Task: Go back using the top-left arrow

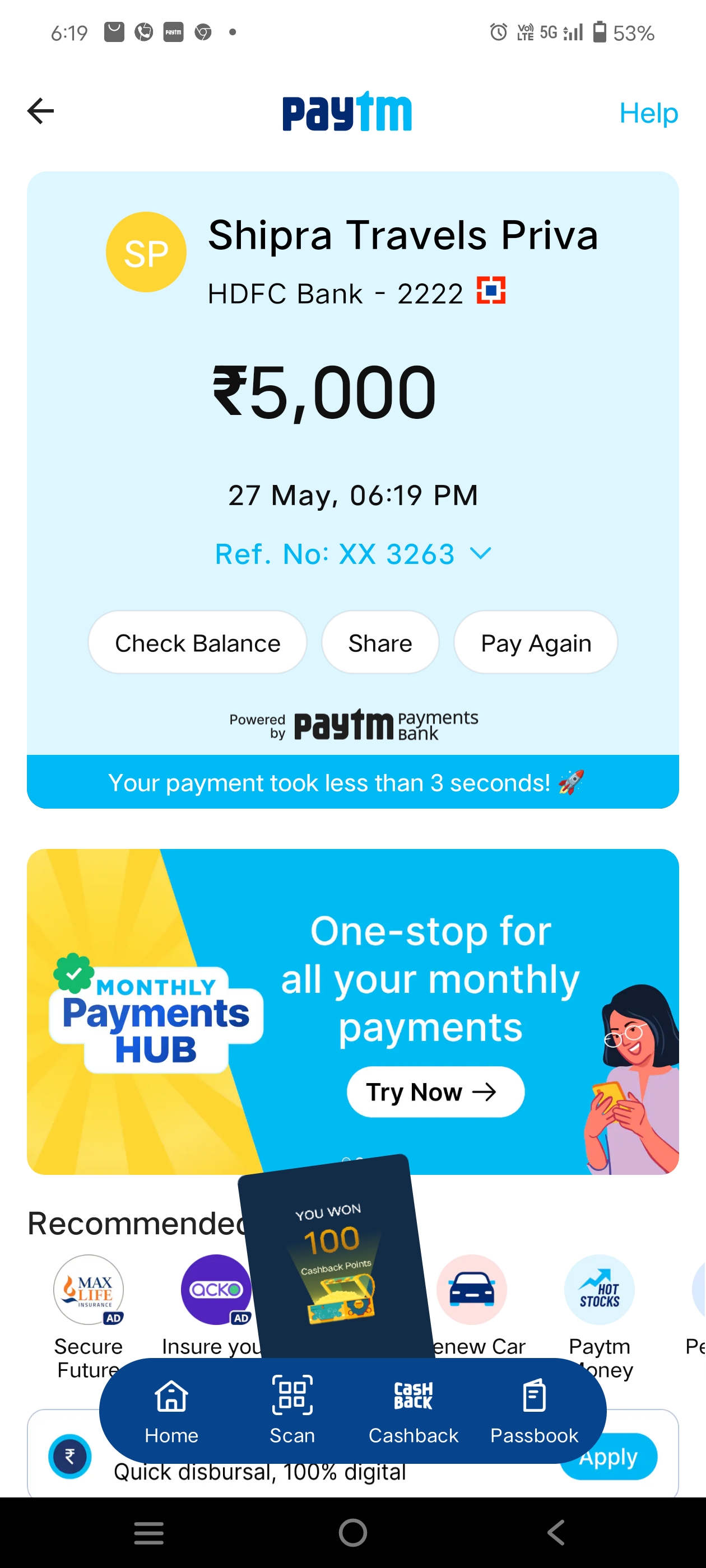Action: [41, 111]
